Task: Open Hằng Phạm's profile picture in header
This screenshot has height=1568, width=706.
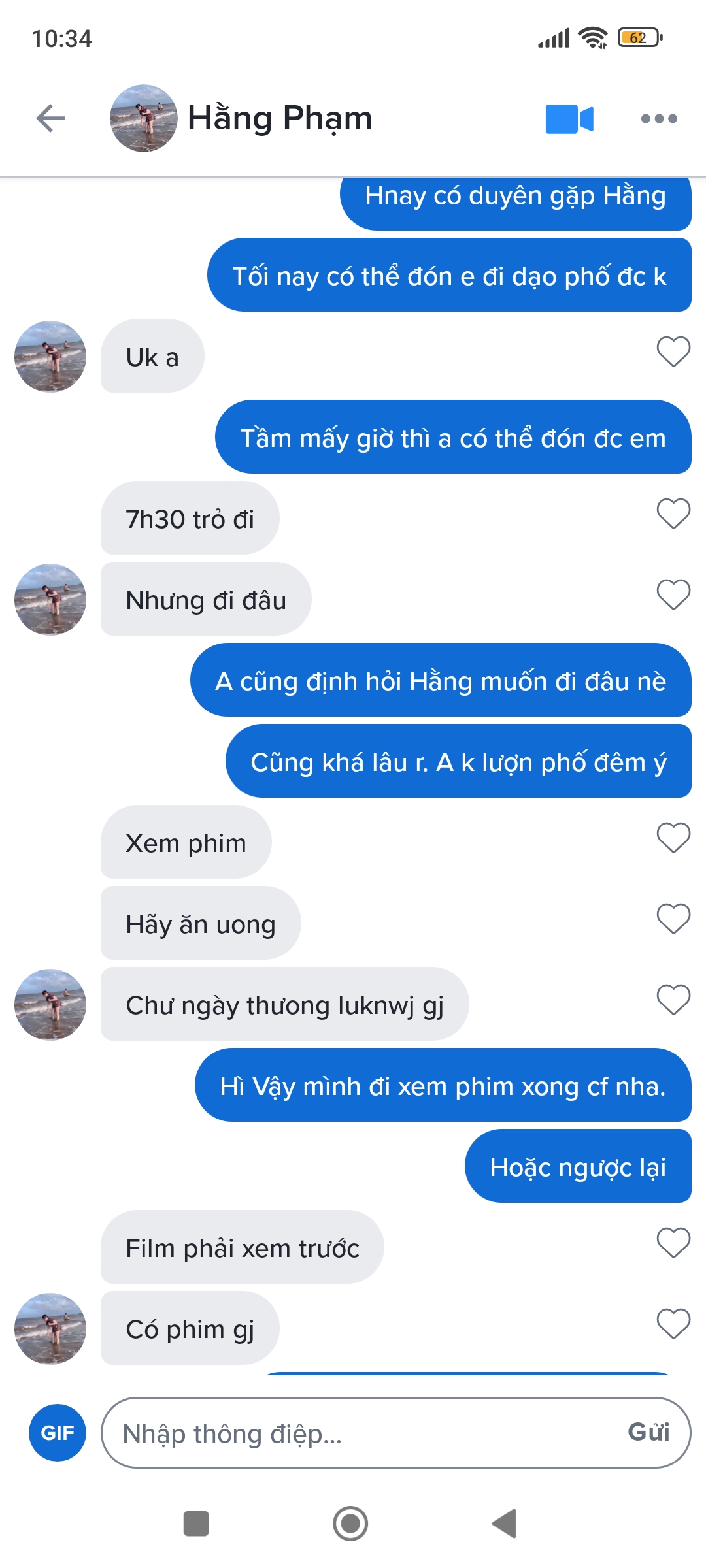Action: (x=143, y=118)
